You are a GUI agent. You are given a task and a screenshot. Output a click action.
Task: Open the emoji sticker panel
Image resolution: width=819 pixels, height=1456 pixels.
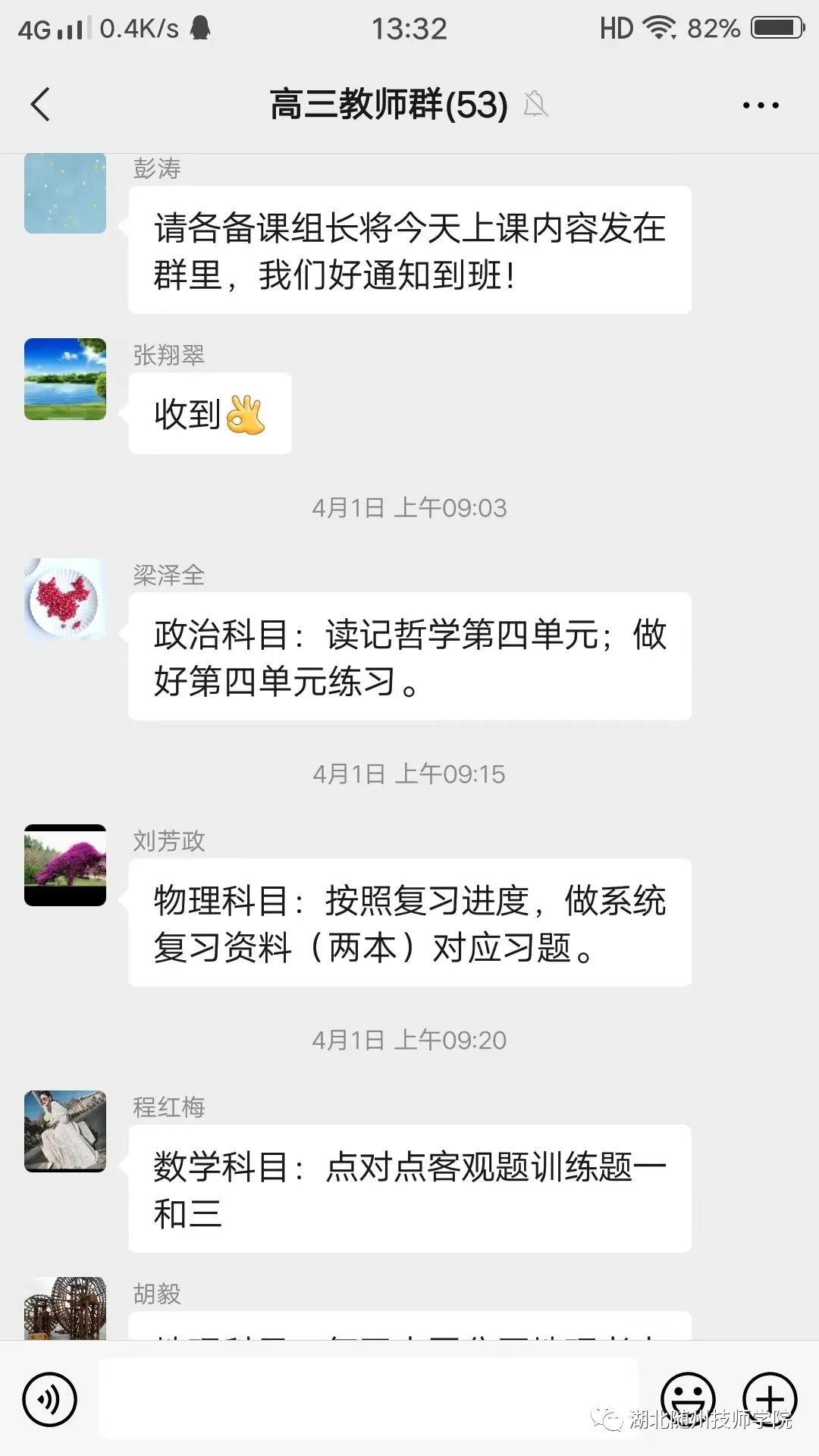pyautogui.click(x=688, y=1398)
